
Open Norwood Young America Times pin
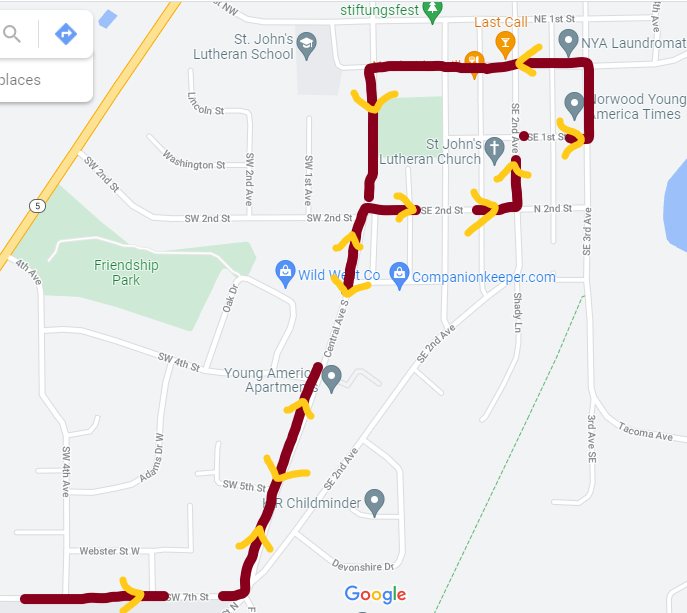click(574, 104)
